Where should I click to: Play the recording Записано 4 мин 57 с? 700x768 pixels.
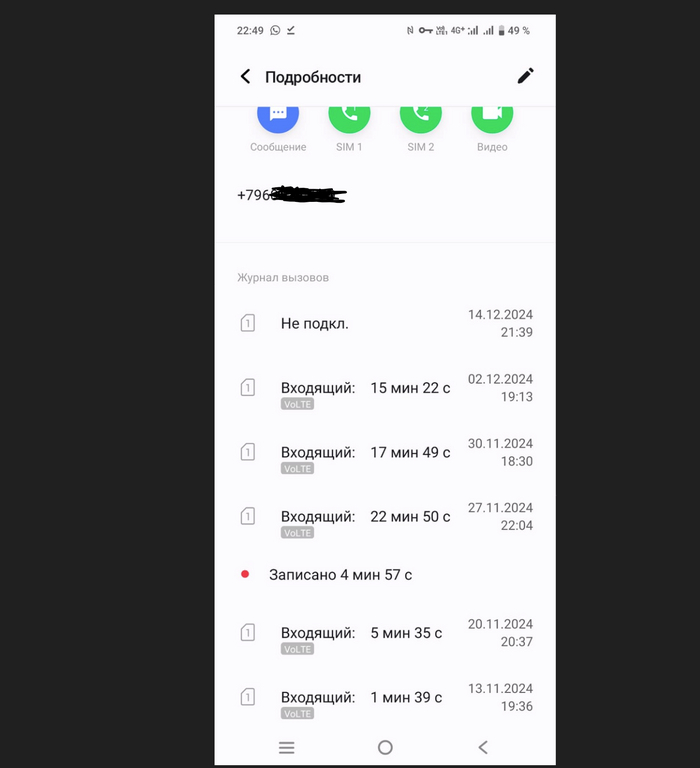click(340, 575)
